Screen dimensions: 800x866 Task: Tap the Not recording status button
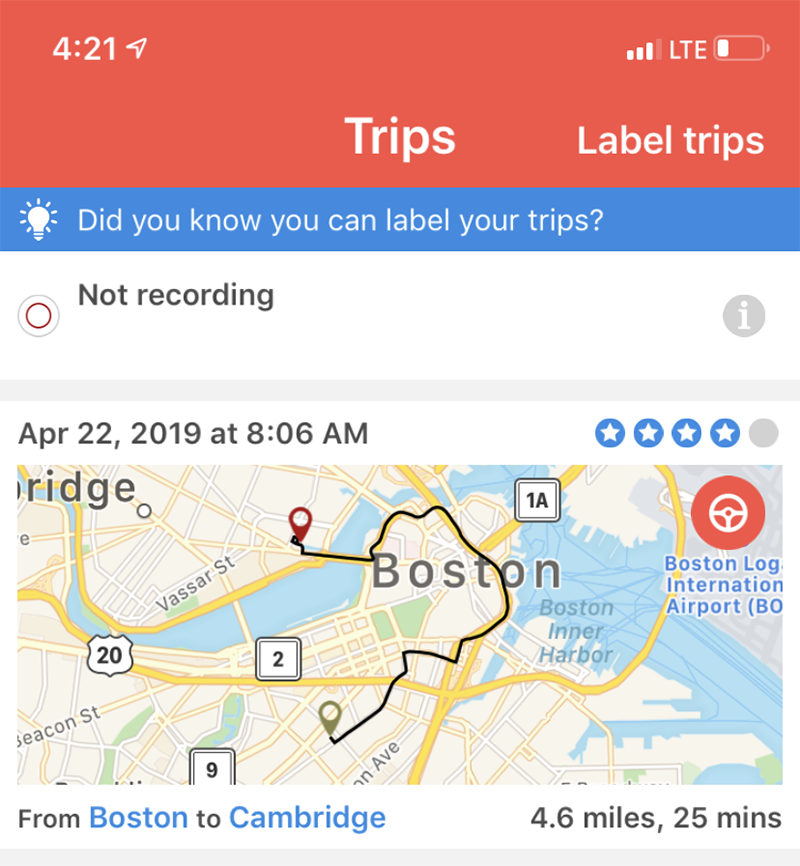coord(39,316)
